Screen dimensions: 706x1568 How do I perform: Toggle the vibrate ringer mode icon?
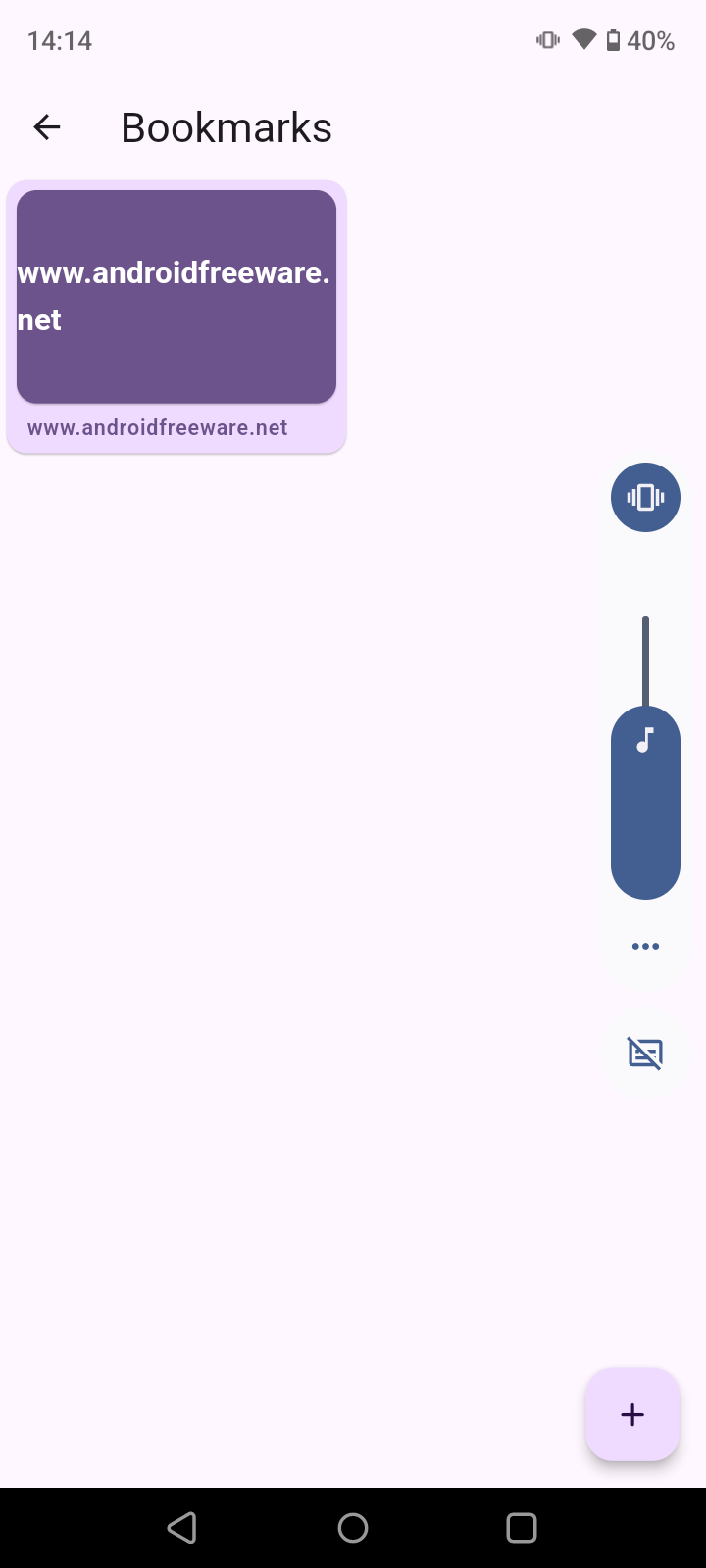click(x=645, y=497)
